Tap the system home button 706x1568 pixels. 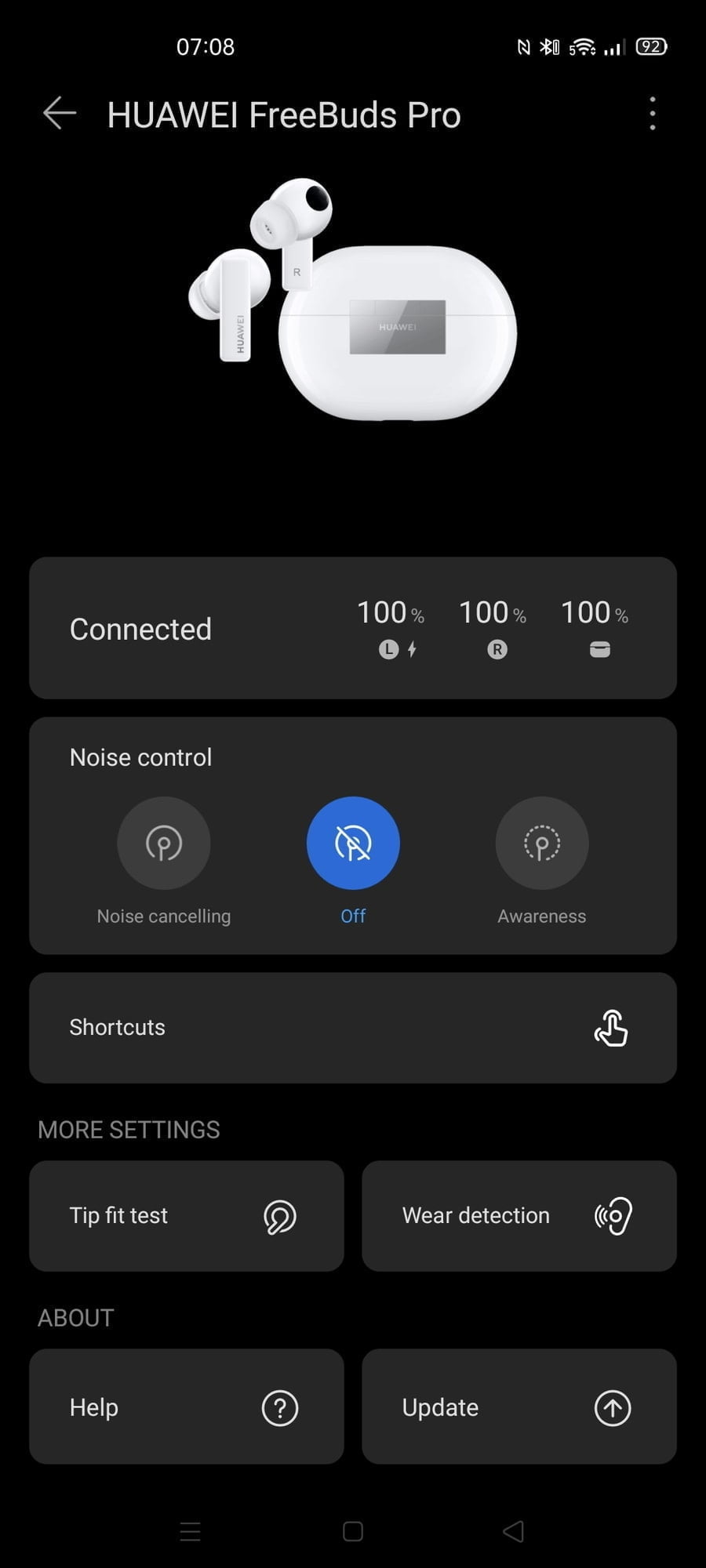tap(353, 1531)
